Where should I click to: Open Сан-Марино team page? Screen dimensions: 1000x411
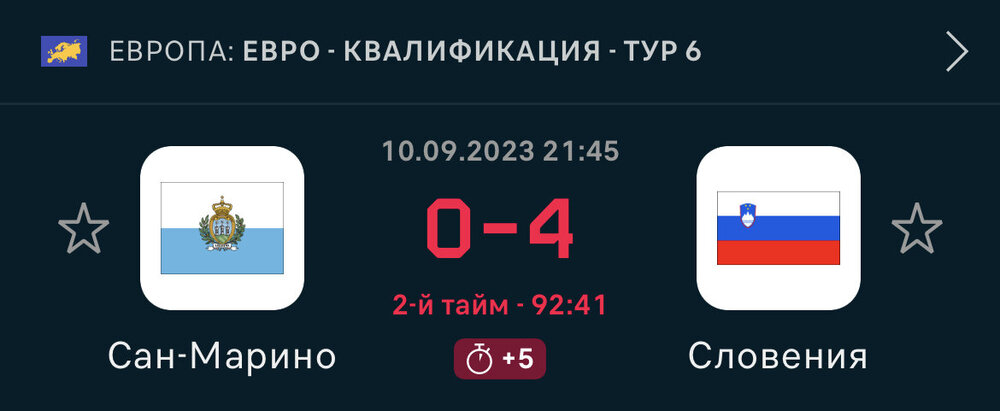point(222,228)
